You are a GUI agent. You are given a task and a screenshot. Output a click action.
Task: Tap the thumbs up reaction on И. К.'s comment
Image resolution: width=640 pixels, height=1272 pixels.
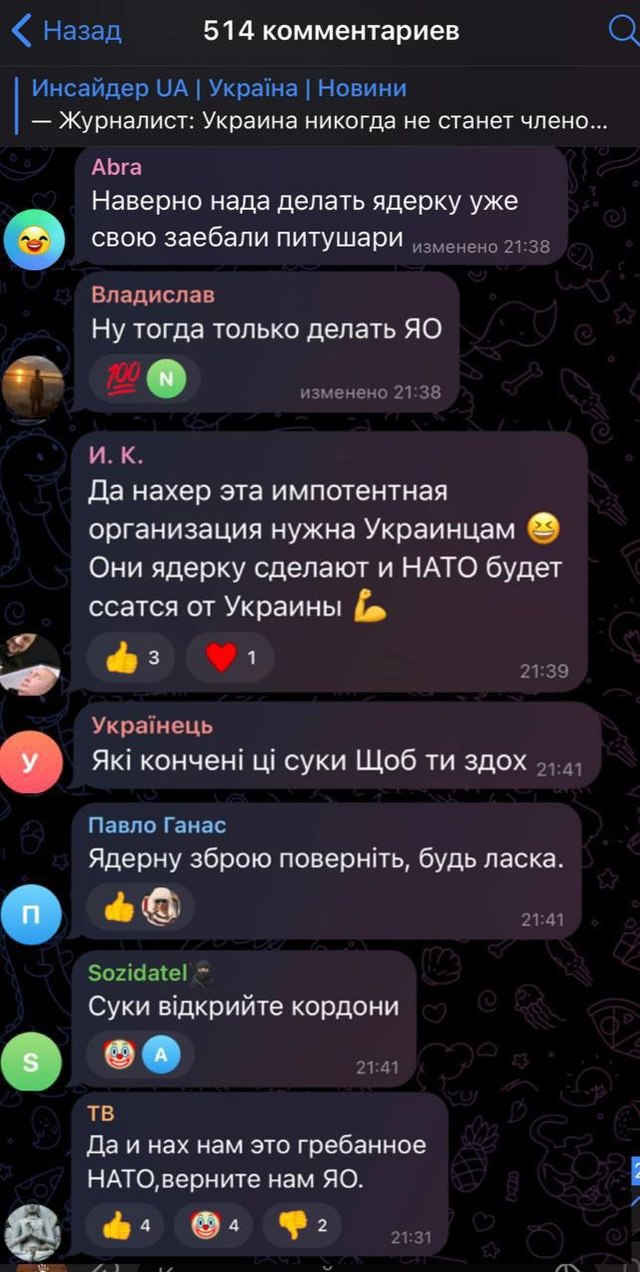point(130,657)
